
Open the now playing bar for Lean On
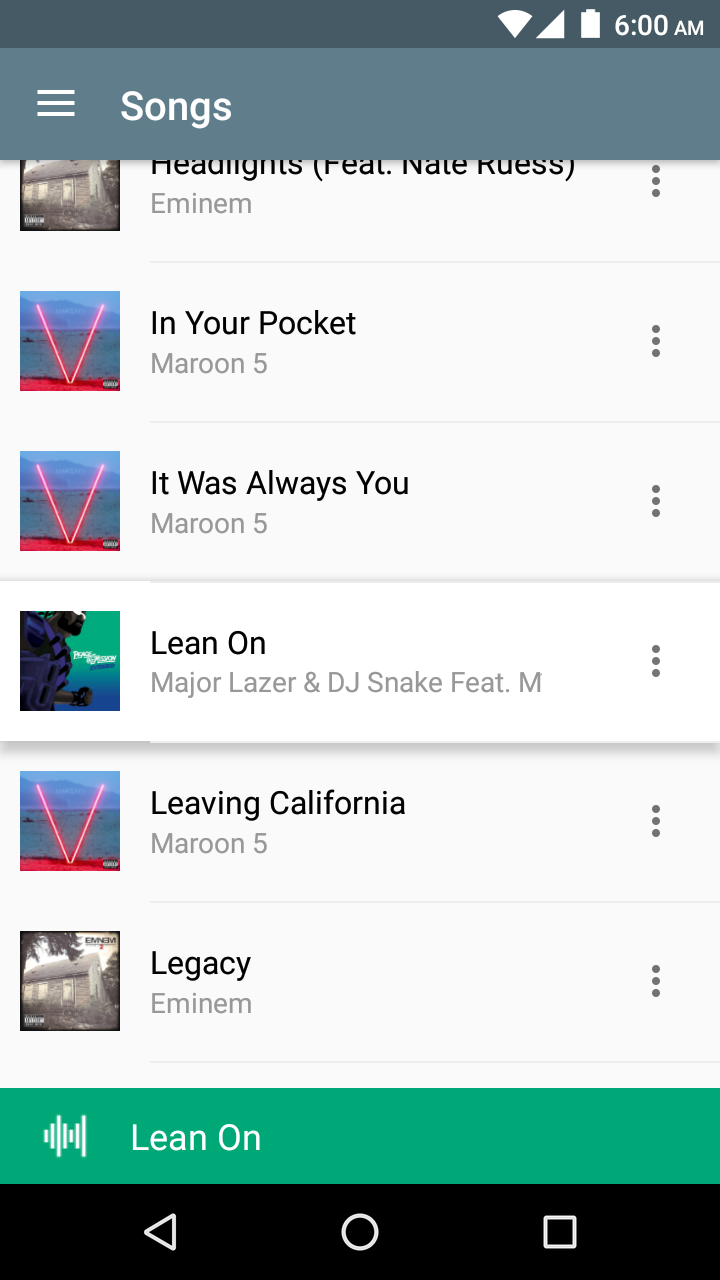coord(360,1136)
